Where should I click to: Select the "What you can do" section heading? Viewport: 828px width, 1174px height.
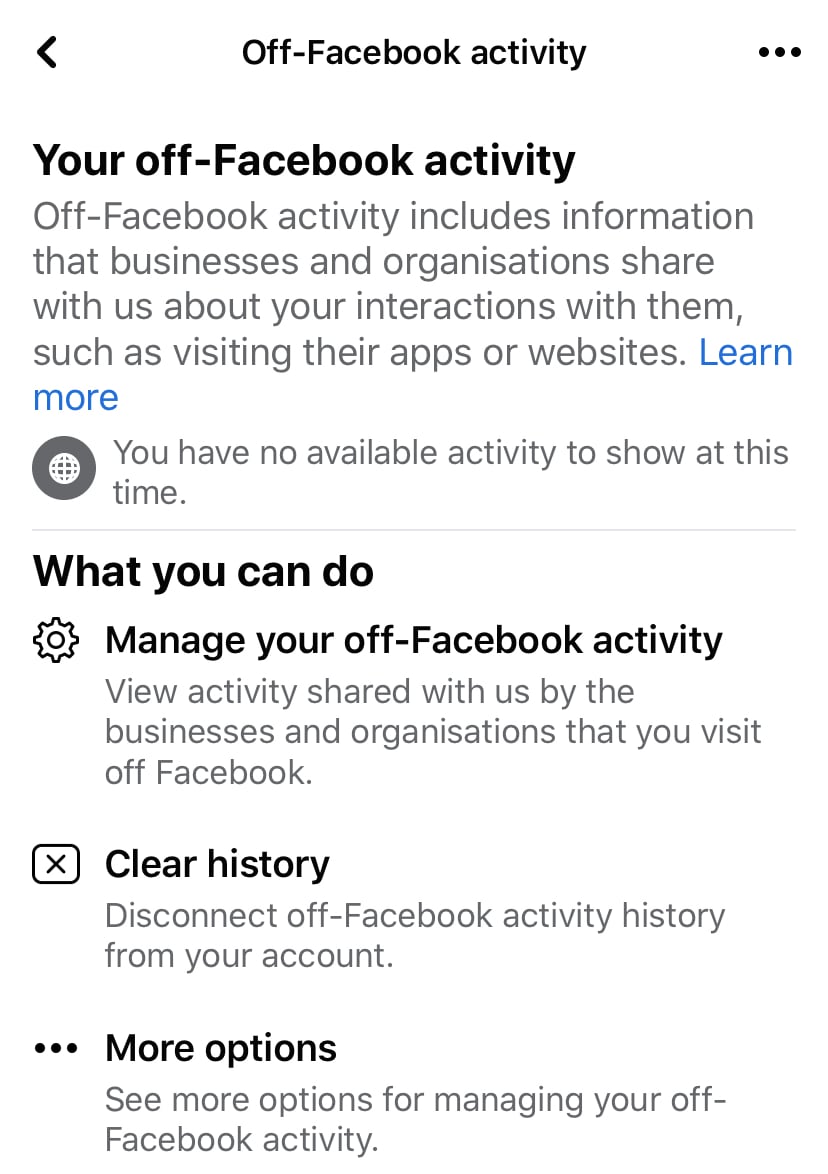203,570
